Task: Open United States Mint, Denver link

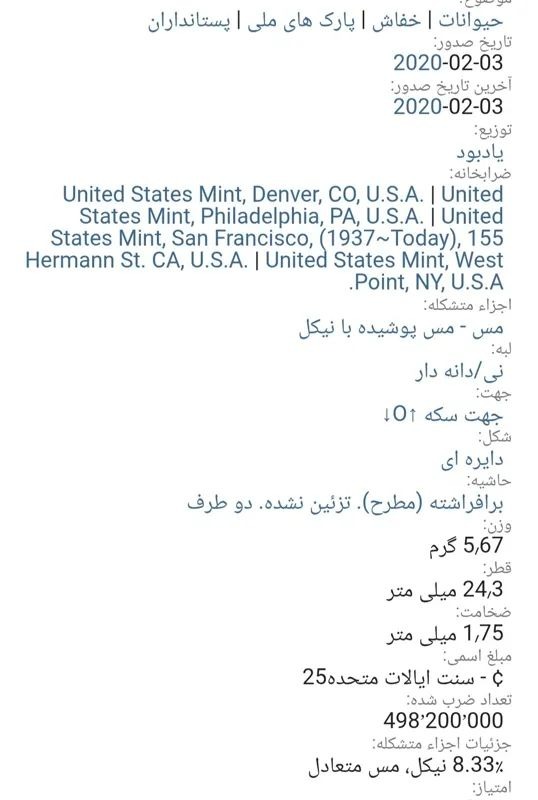Action: click(243, 194)
